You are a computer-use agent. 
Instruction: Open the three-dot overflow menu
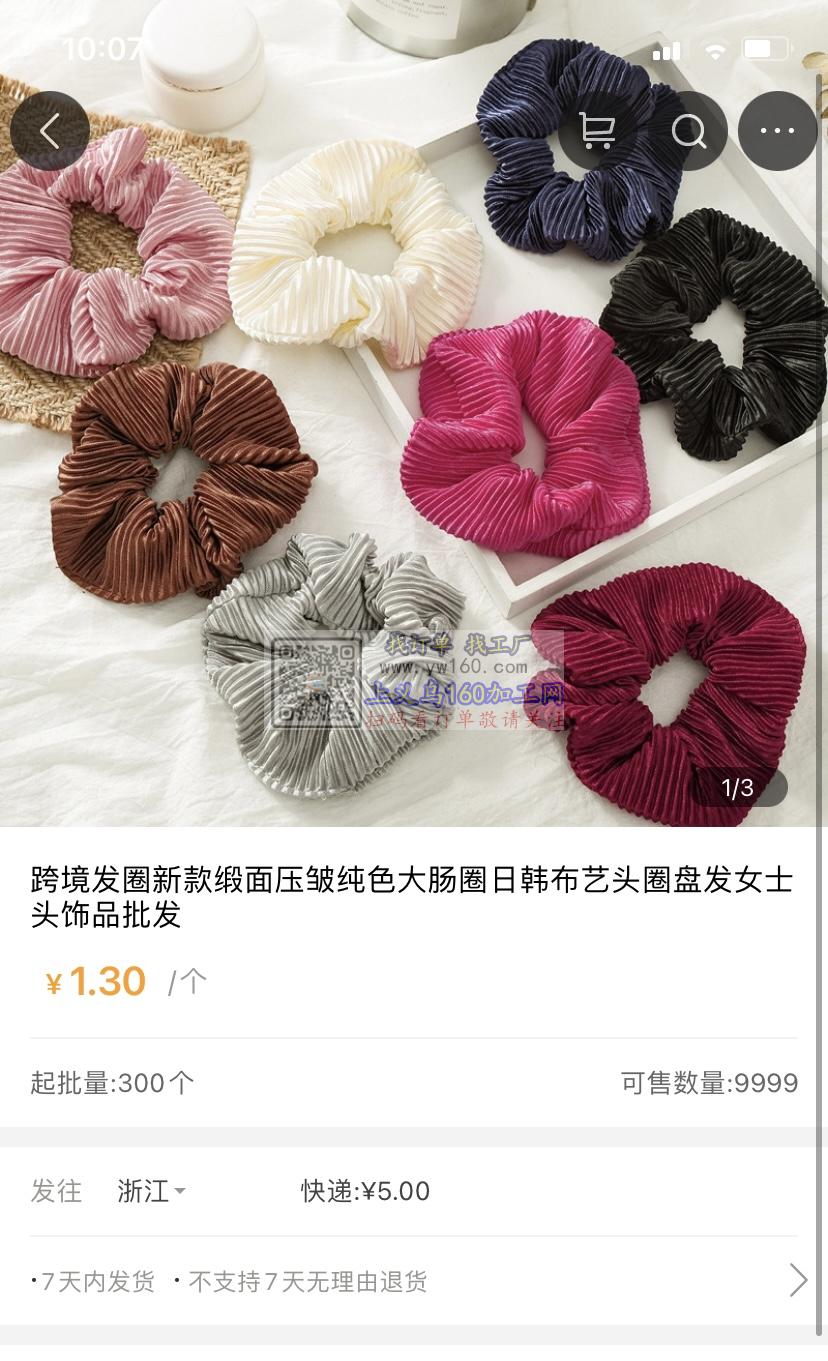click(x=777, y=131)
